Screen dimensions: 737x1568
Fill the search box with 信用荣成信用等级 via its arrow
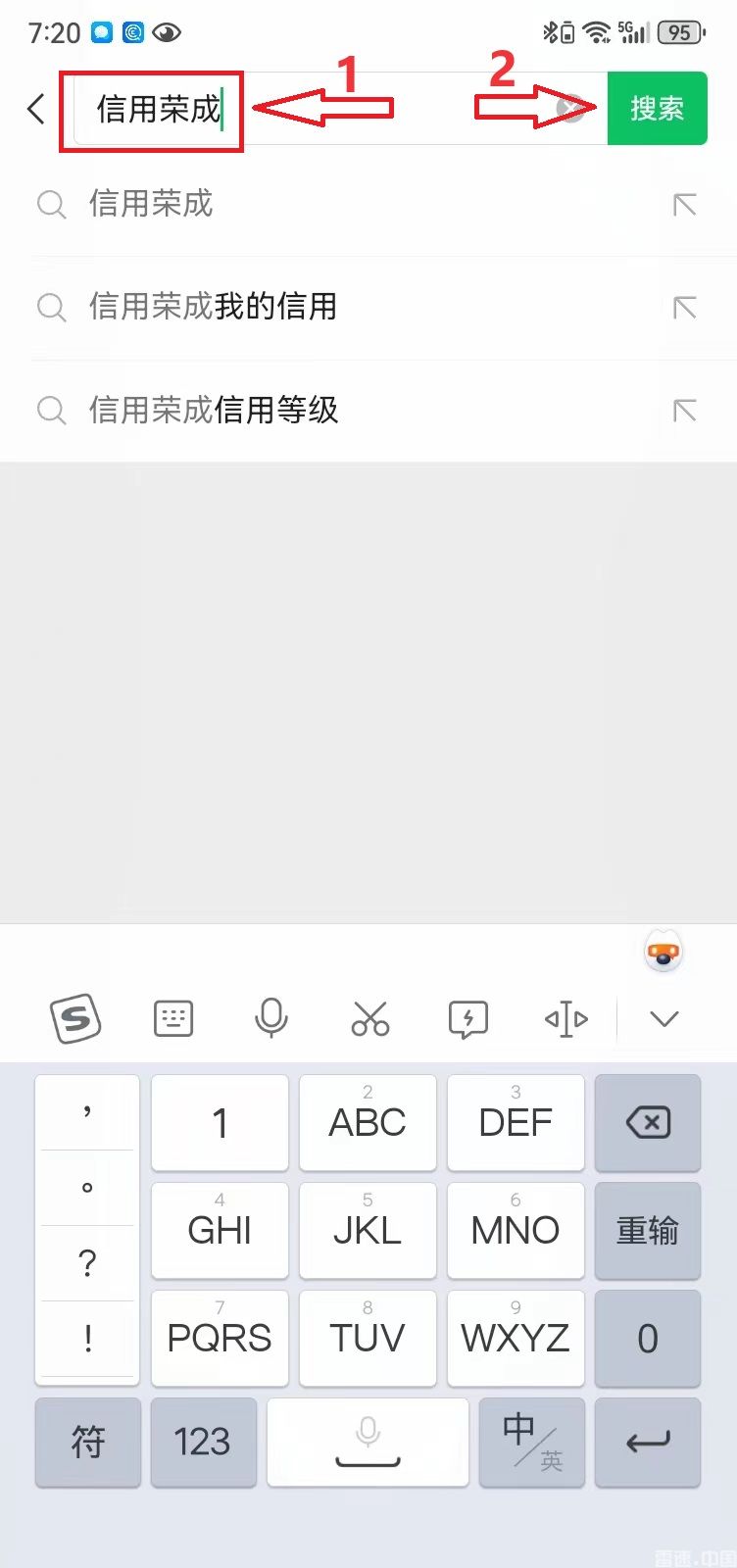point(684,411)
